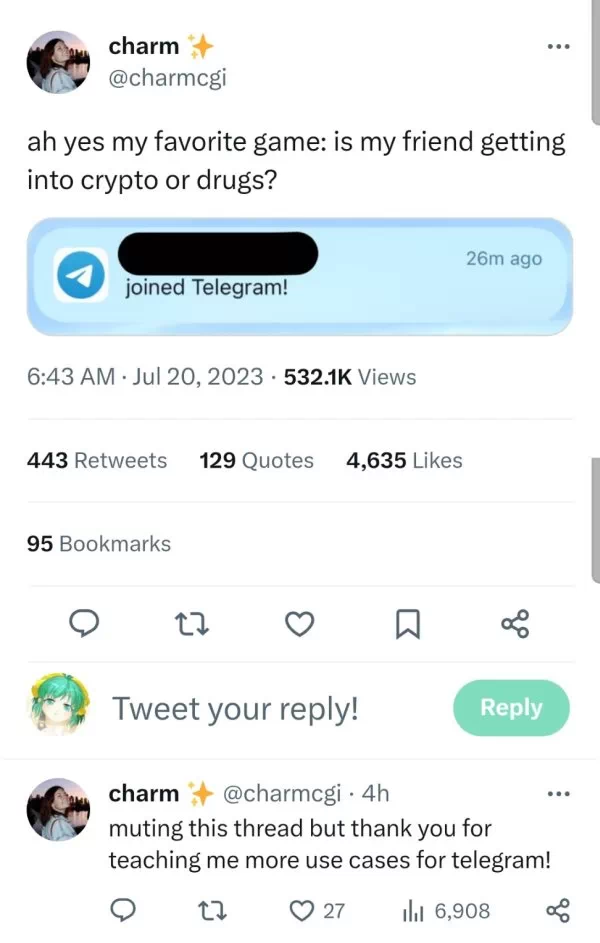Viewport: 600px width, 943px height.
Task: Share the muting this thread reply
Action: point(558,910)
